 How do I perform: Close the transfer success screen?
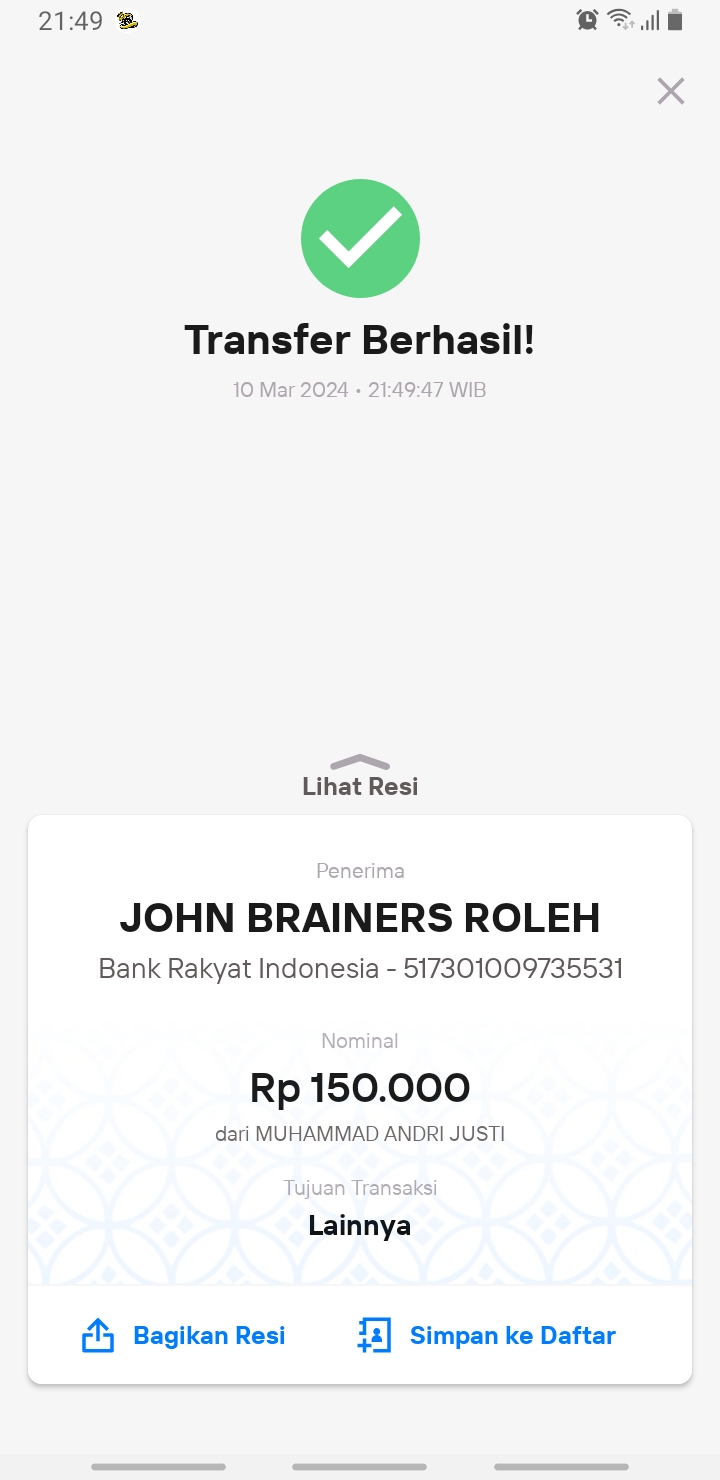(x=670, y=91)
